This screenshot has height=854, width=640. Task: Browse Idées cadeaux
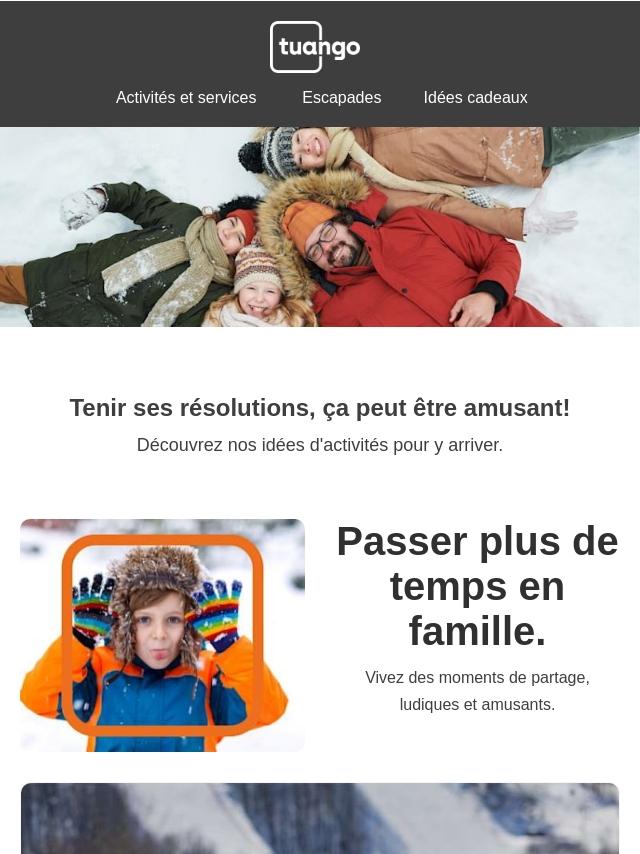click(x=475, y=98)
